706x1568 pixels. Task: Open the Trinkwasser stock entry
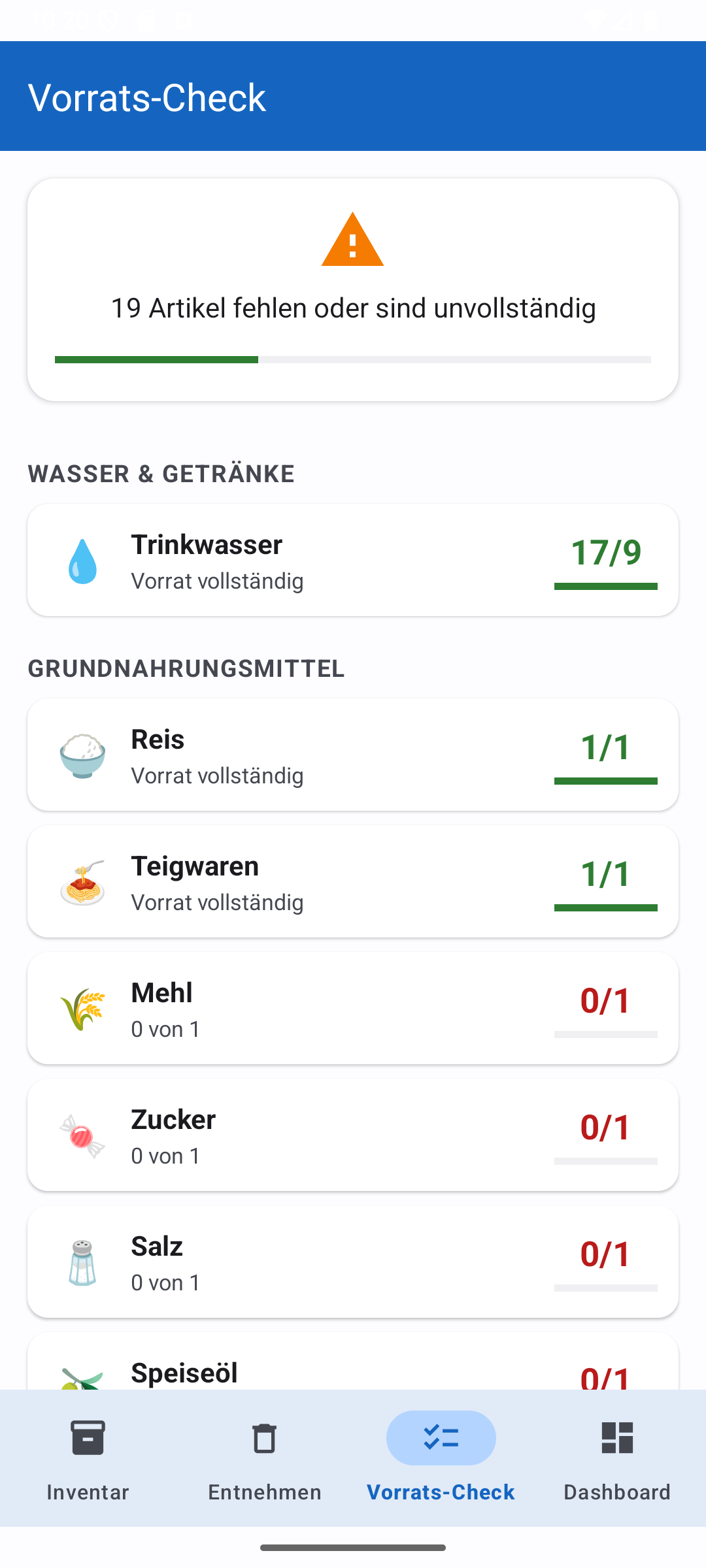tap(353, 561)
